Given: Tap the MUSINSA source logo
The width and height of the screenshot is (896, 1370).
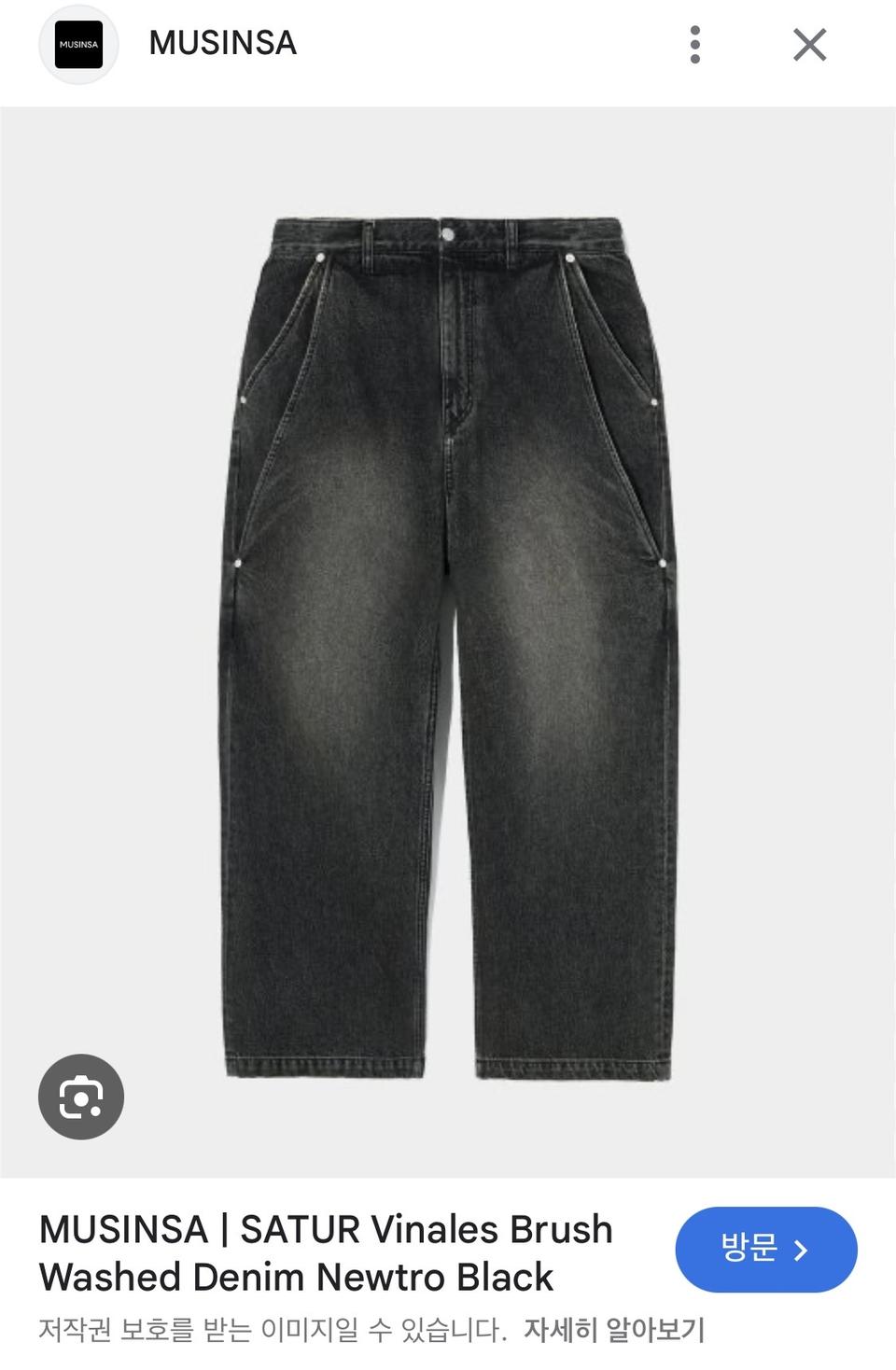Looking at the screenshot, I should 78,45.
